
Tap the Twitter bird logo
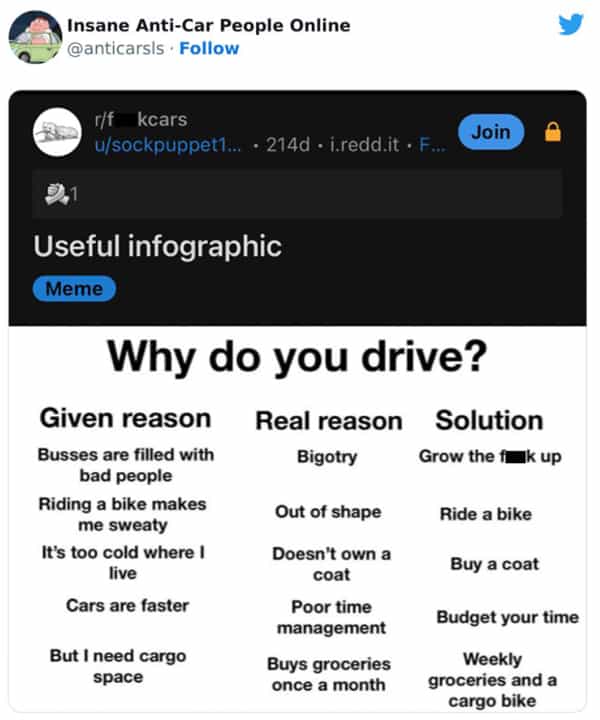pos(570,24)
